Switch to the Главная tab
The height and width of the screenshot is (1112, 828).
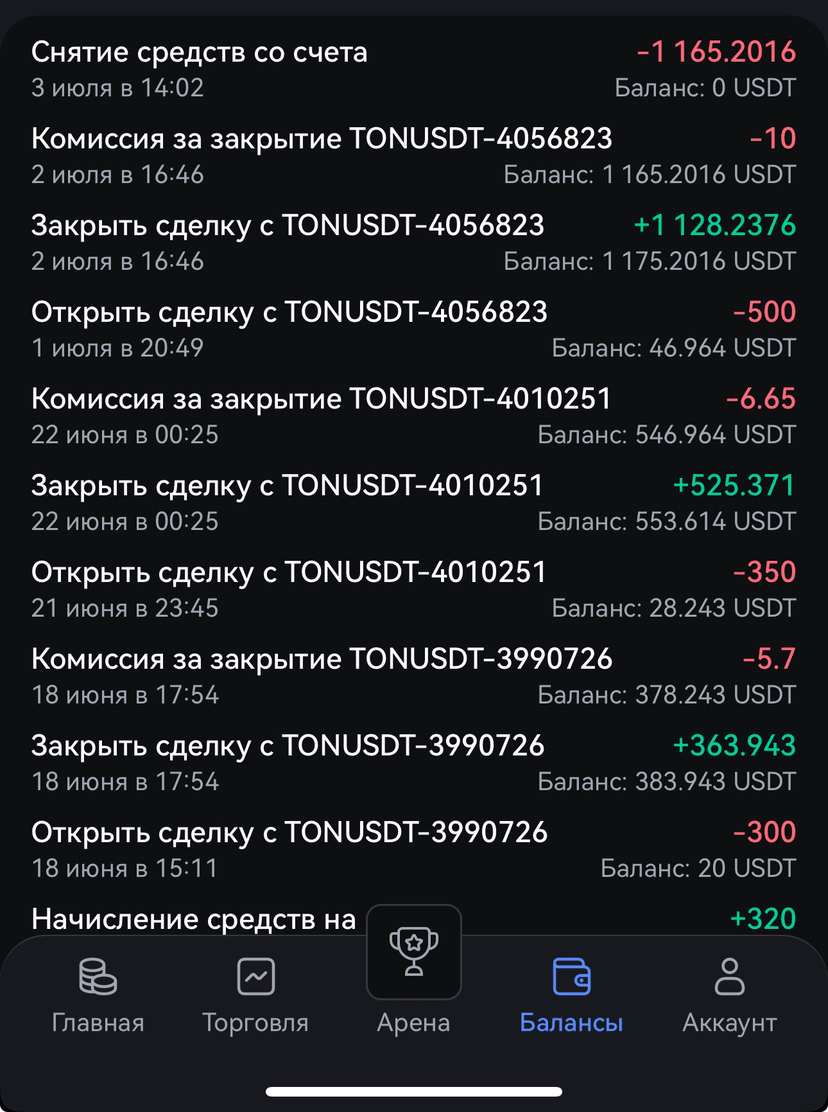98,995
